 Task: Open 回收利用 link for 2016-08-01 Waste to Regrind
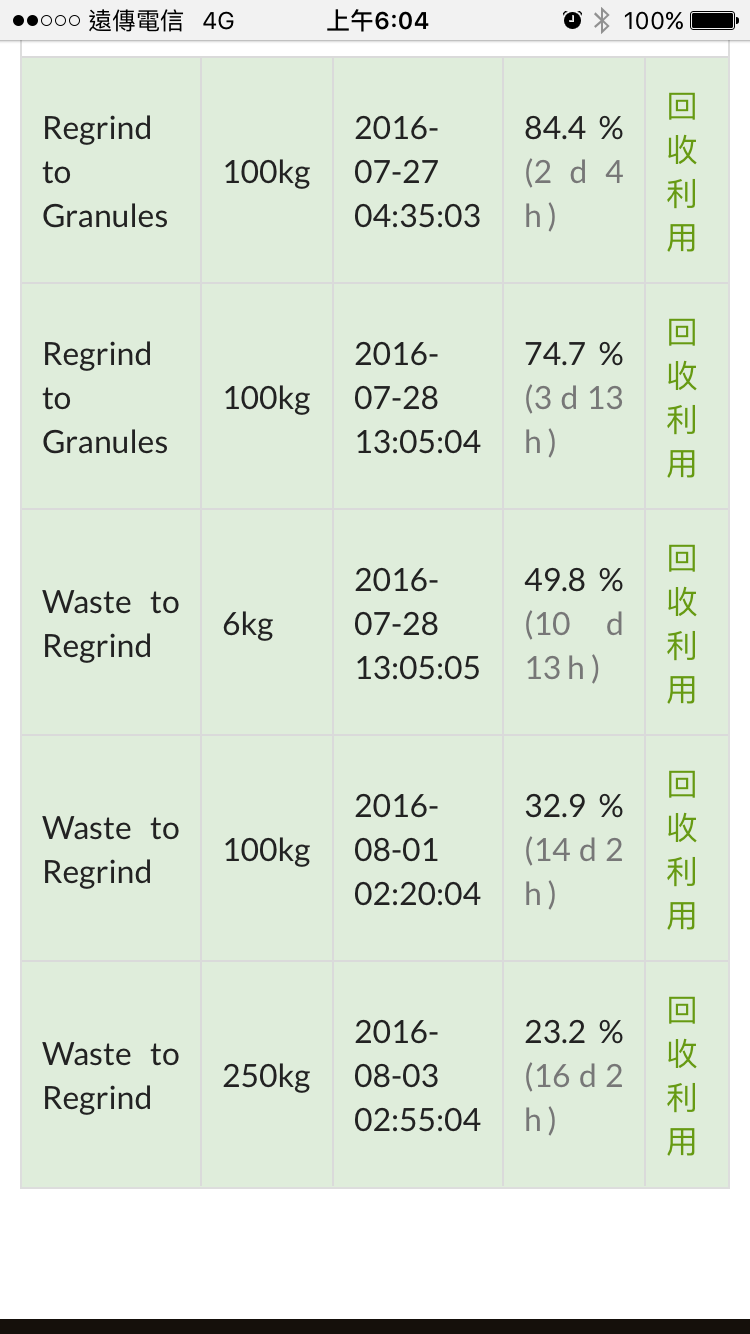682,849
